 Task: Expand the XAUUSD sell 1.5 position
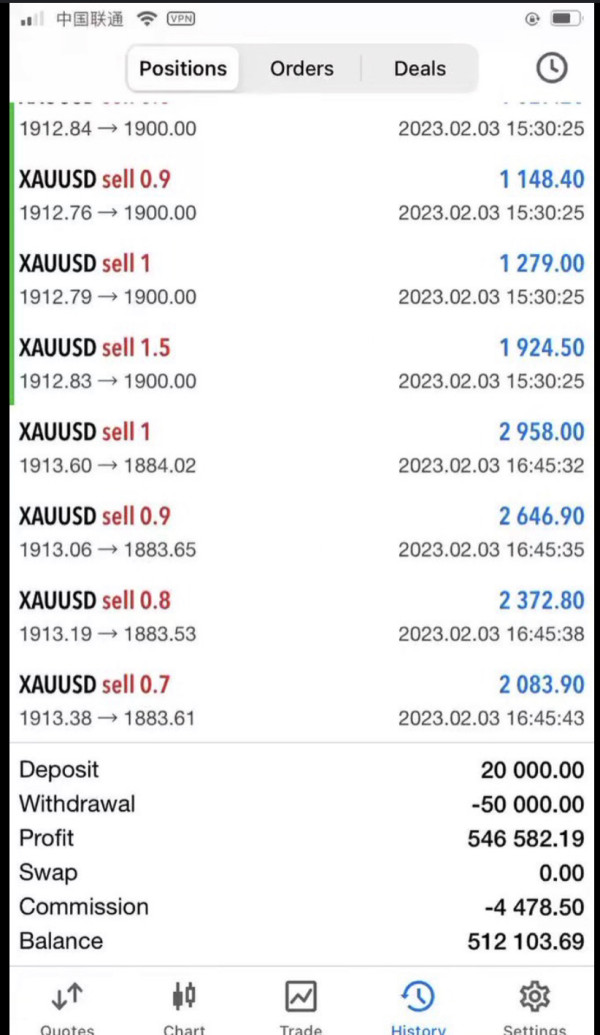302,364
